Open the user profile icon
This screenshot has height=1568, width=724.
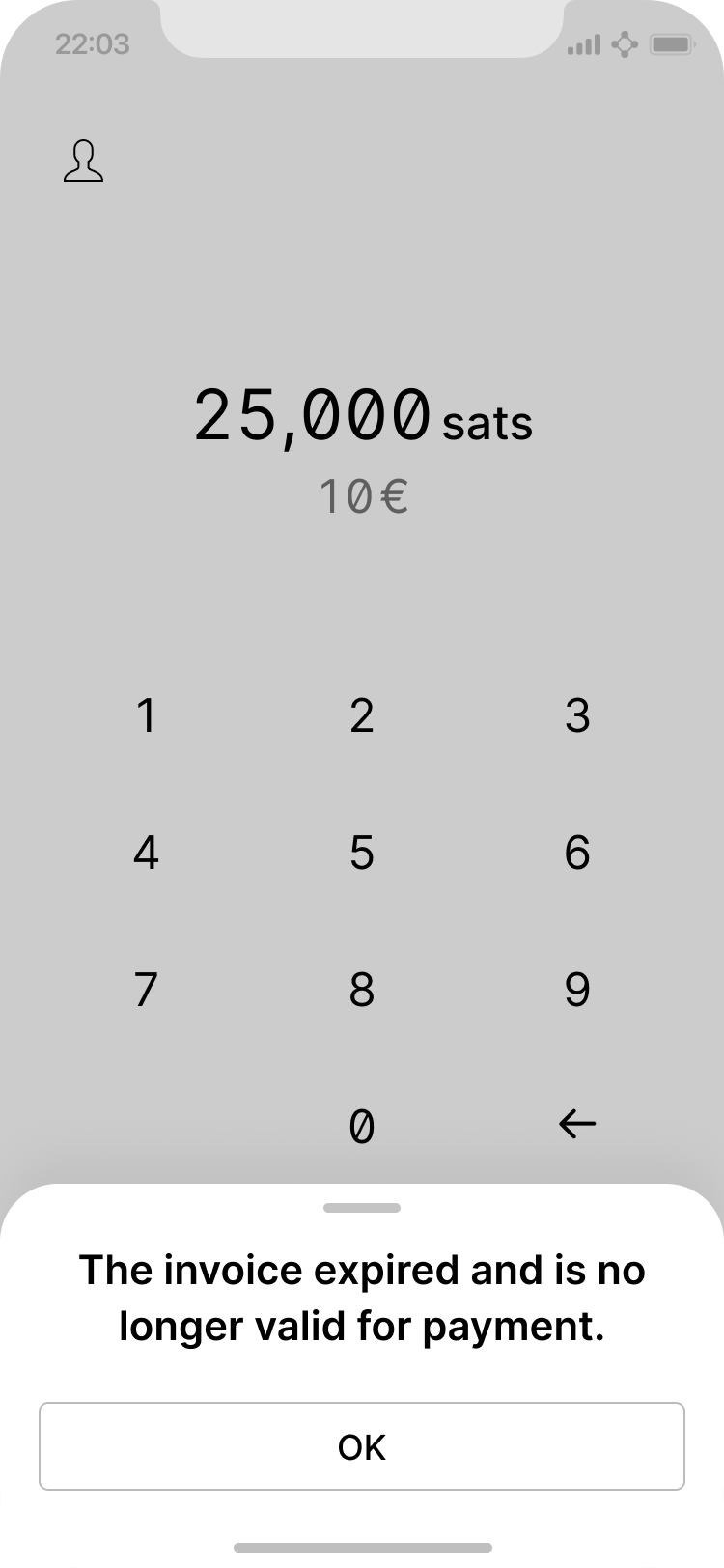point(83,161)
